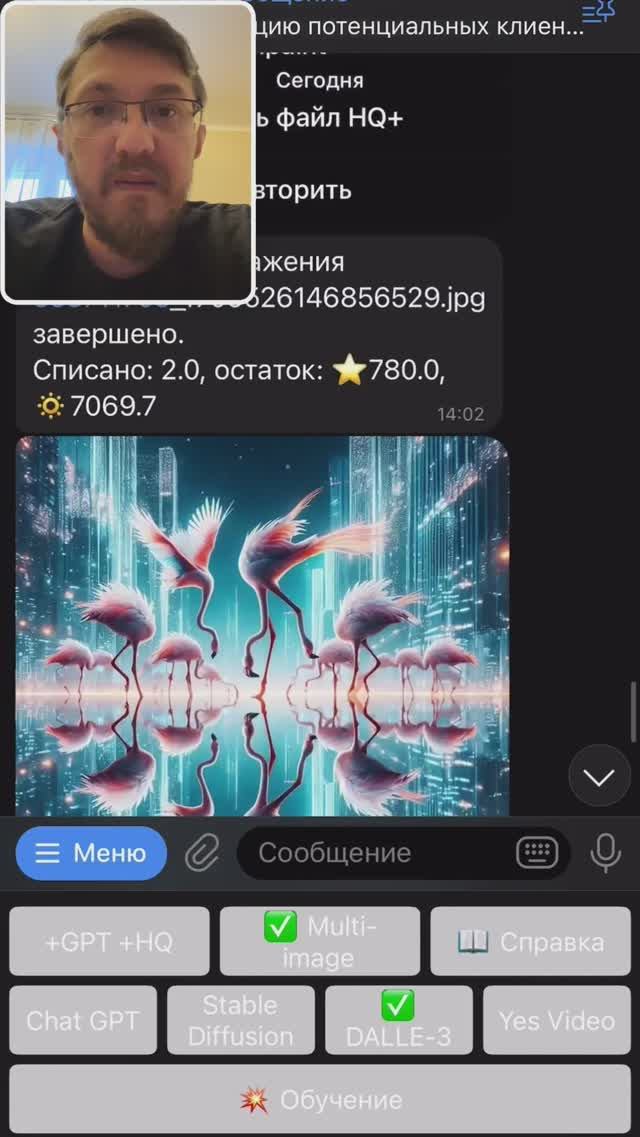Open the blue Меню button
Screen dimensions: 640x1137
91,853
